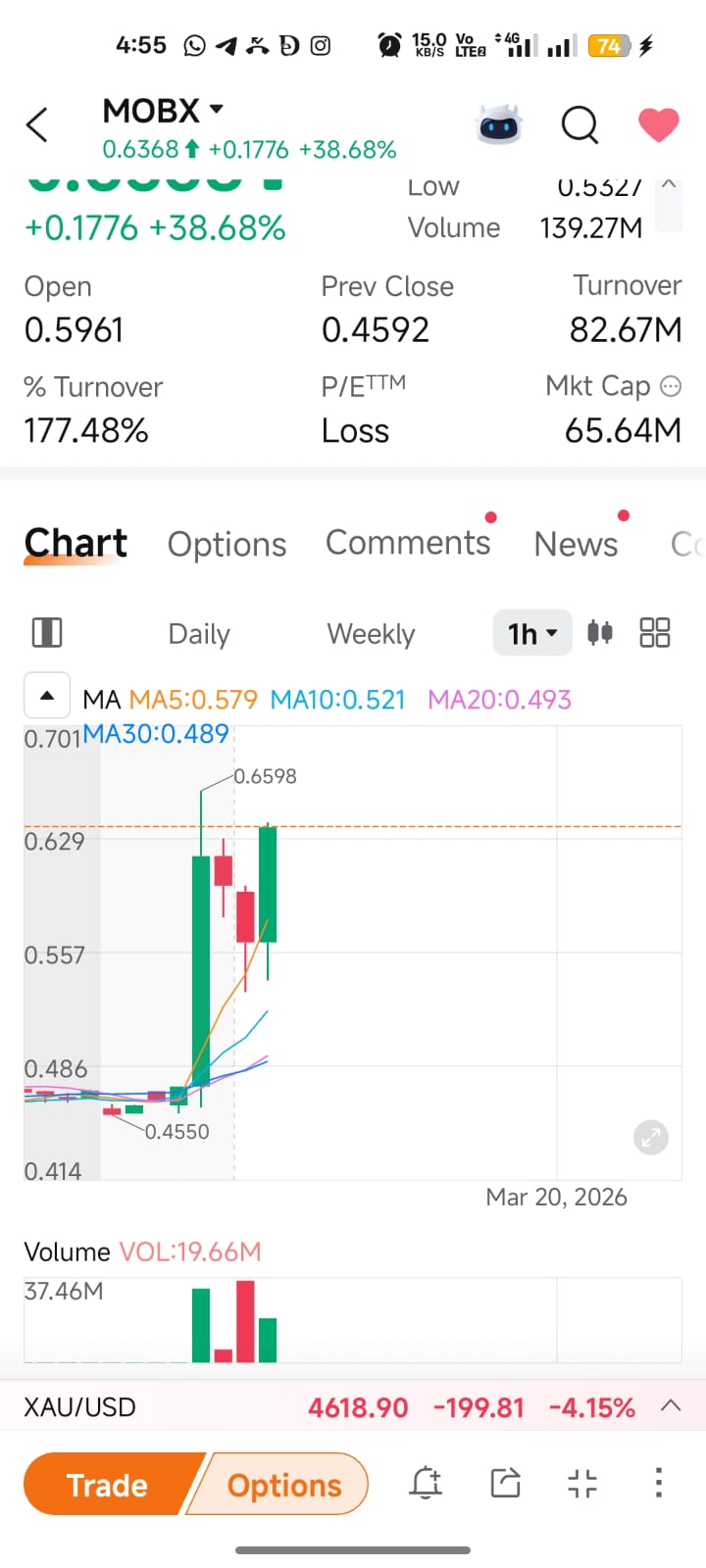706x1568 pixels.
Task: Open the 1h timeframe dropdown
Action: (531, 633)
